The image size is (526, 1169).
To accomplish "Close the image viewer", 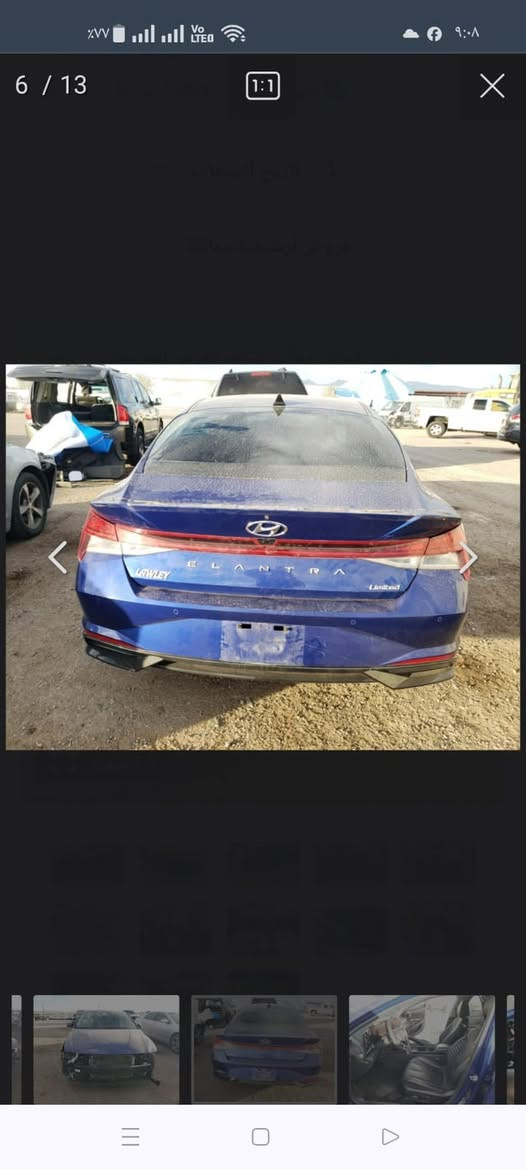I will click(492, 86).
